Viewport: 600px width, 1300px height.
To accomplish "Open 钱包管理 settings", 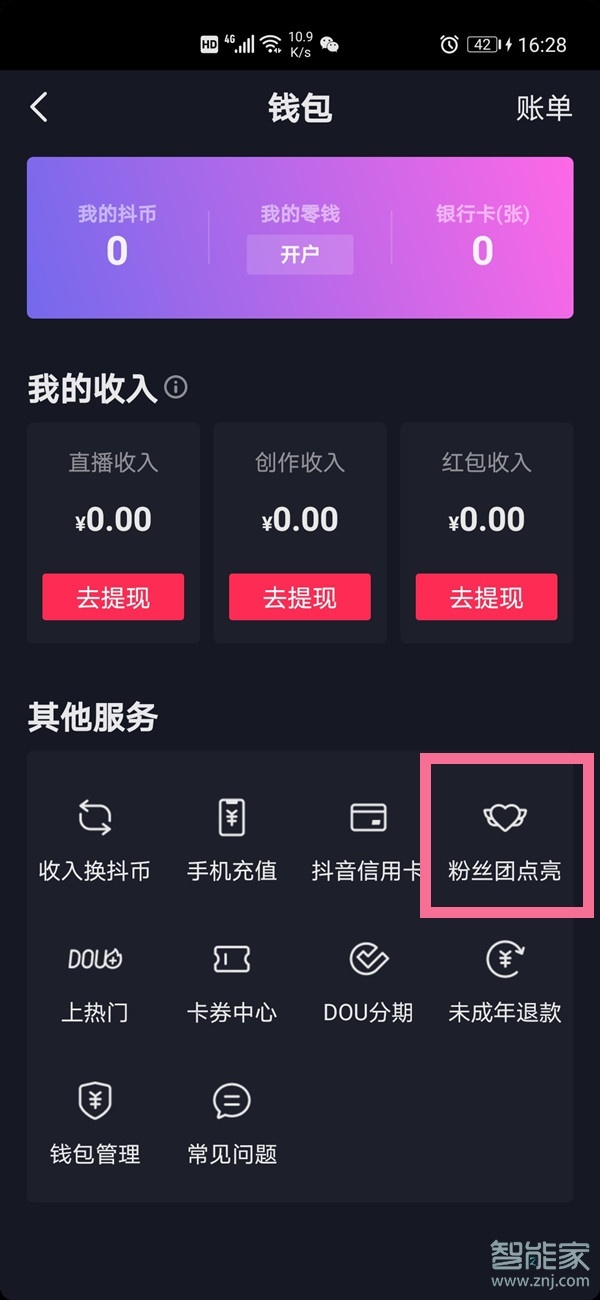I will coord(95,1124).
